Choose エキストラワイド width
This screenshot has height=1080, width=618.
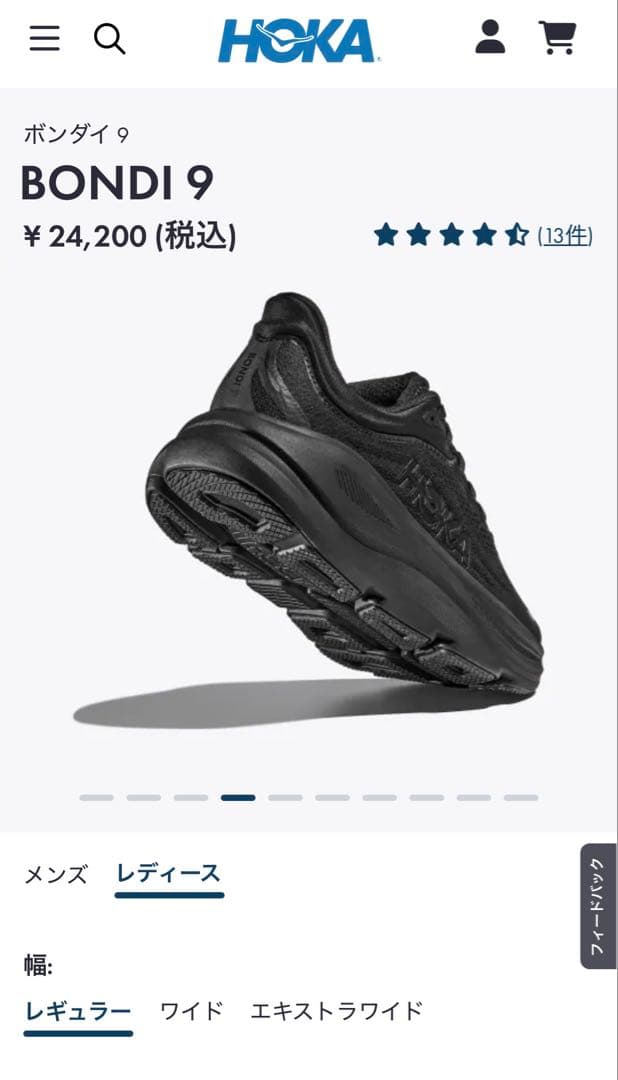(x=336, y=1011)
